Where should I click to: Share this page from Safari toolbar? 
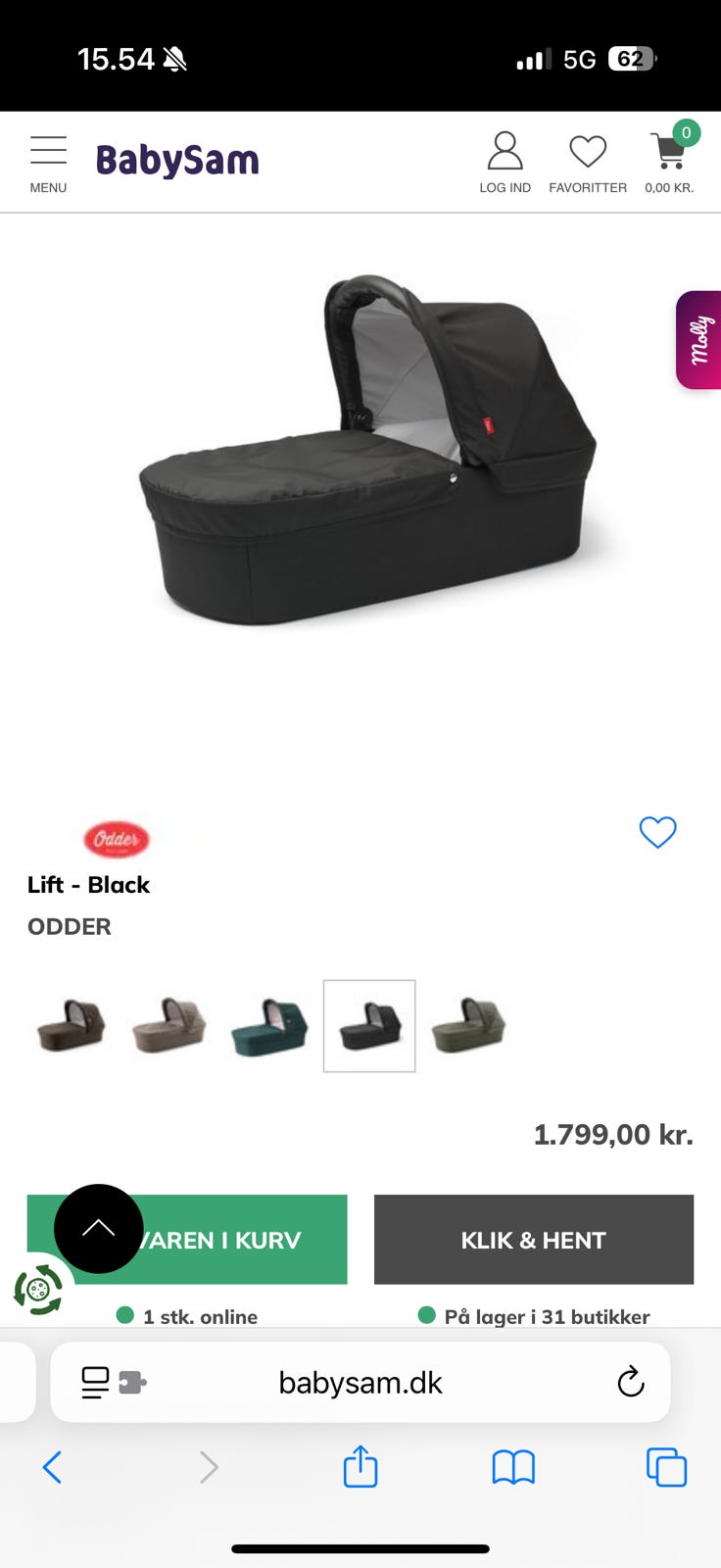360,1467
